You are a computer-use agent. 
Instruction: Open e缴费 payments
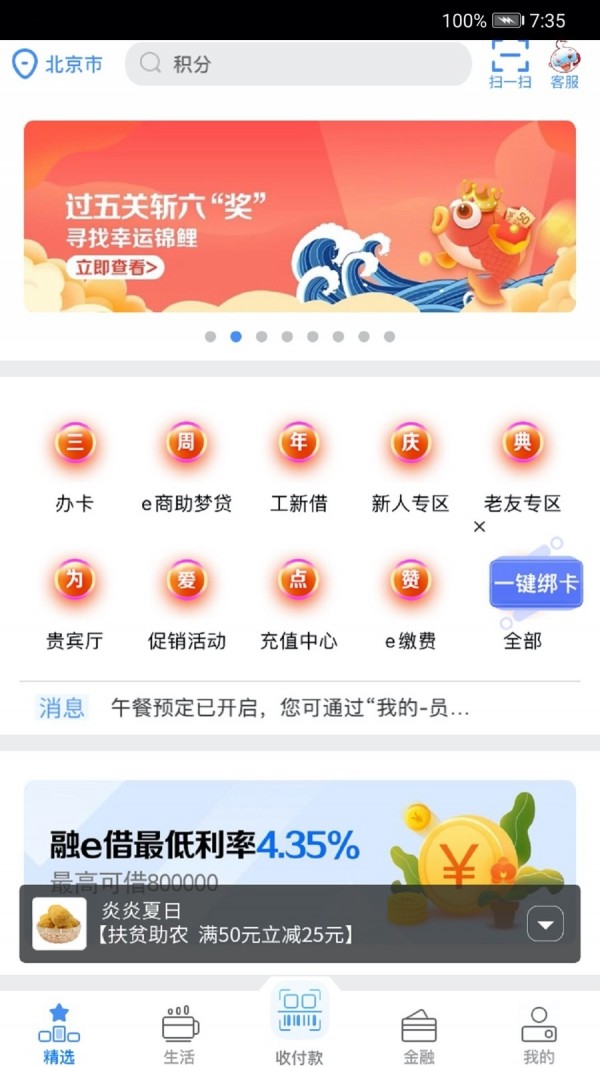pos(410,604)
